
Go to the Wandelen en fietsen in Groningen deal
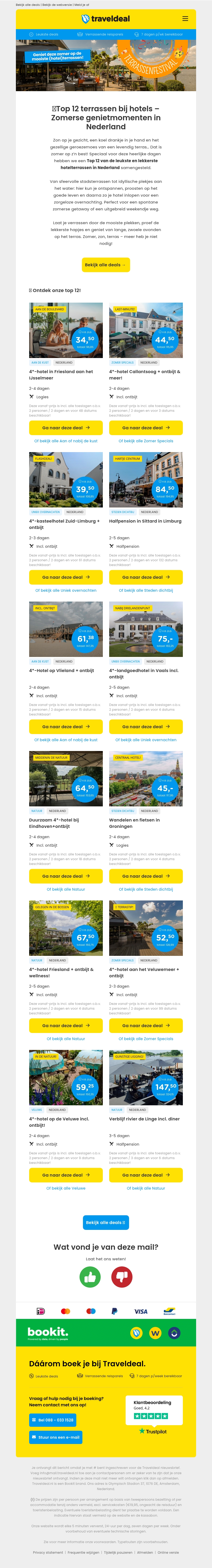coord(145,876)
